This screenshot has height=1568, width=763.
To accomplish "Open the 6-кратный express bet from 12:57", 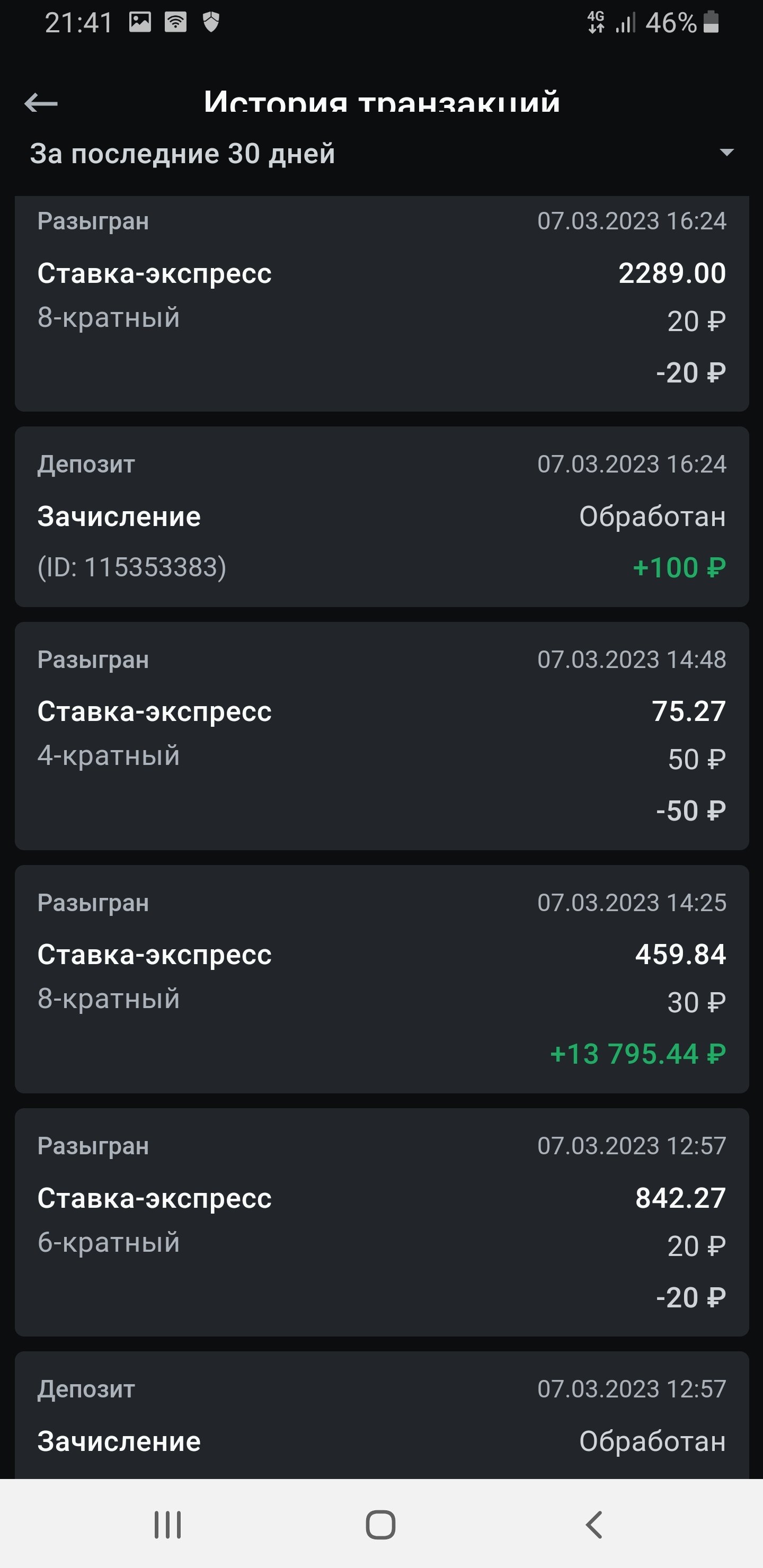I will (381, 1222).
